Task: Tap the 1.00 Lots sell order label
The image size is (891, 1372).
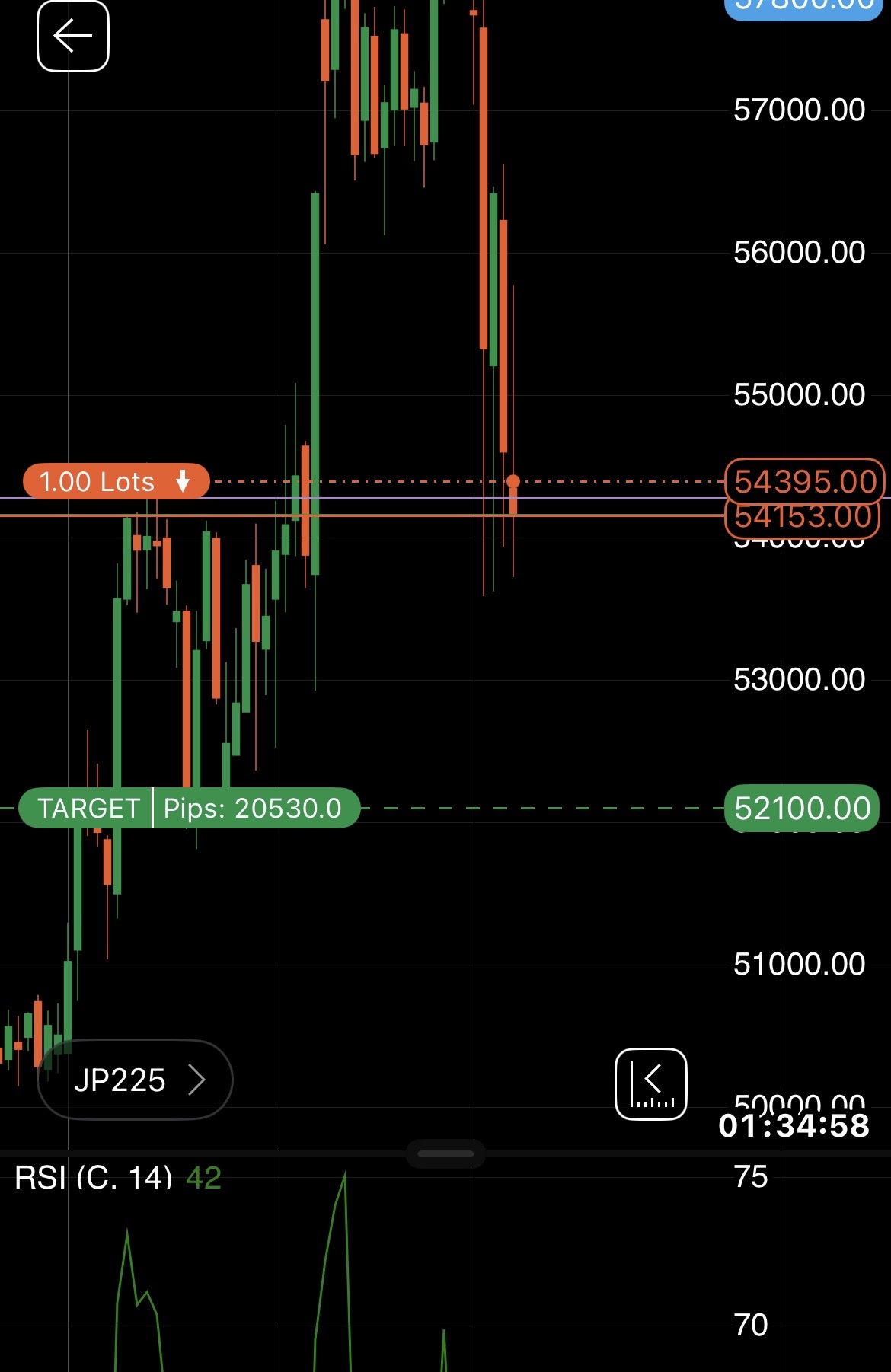Action: click(116, 481)
